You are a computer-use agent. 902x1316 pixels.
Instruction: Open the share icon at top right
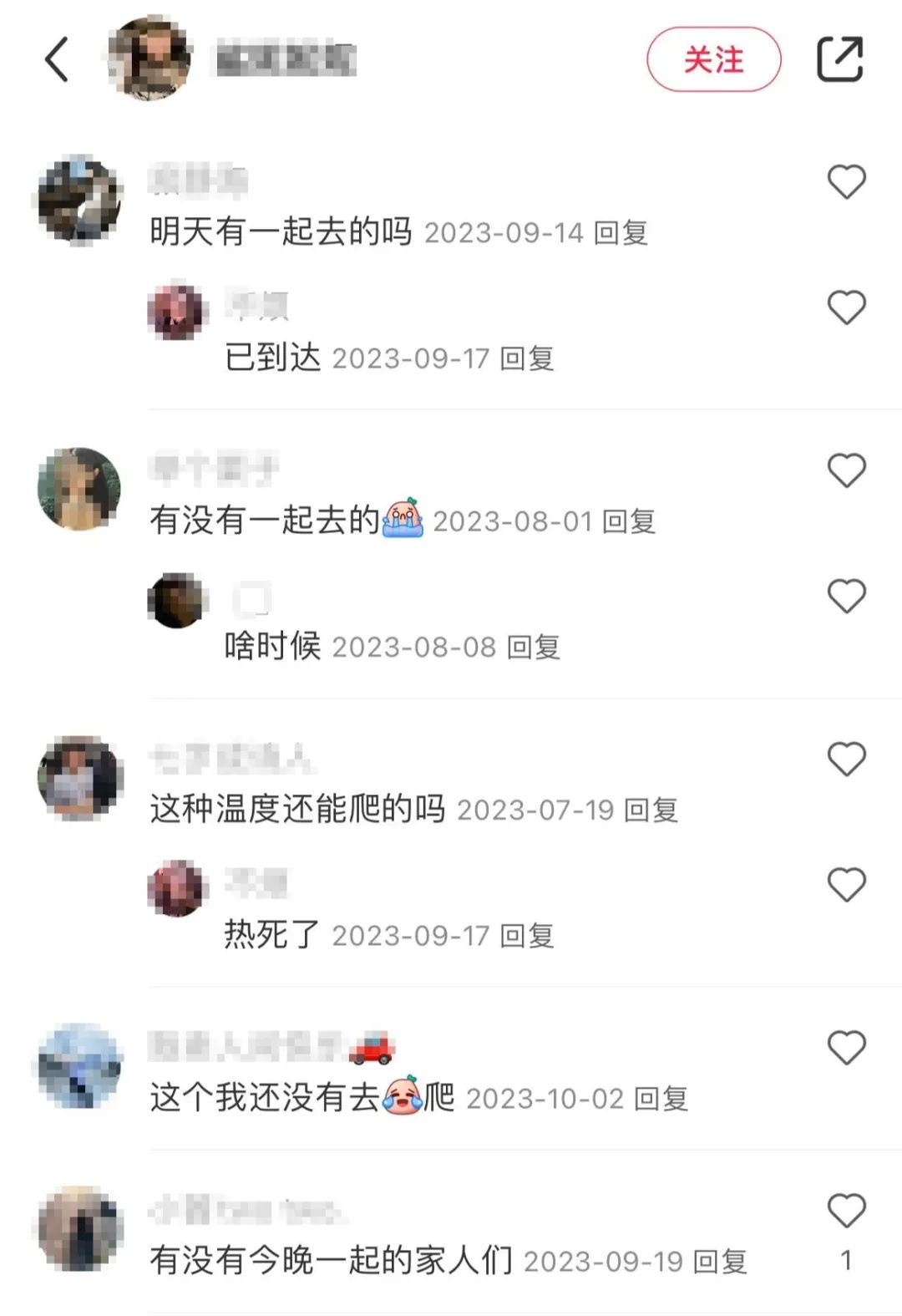pos(839,59)
